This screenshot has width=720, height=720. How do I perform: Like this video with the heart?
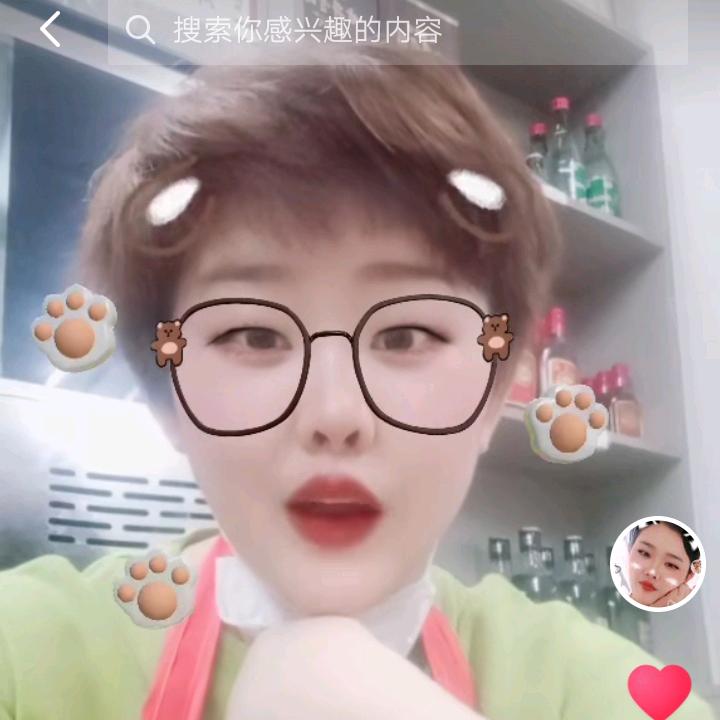tap(659, 692)
